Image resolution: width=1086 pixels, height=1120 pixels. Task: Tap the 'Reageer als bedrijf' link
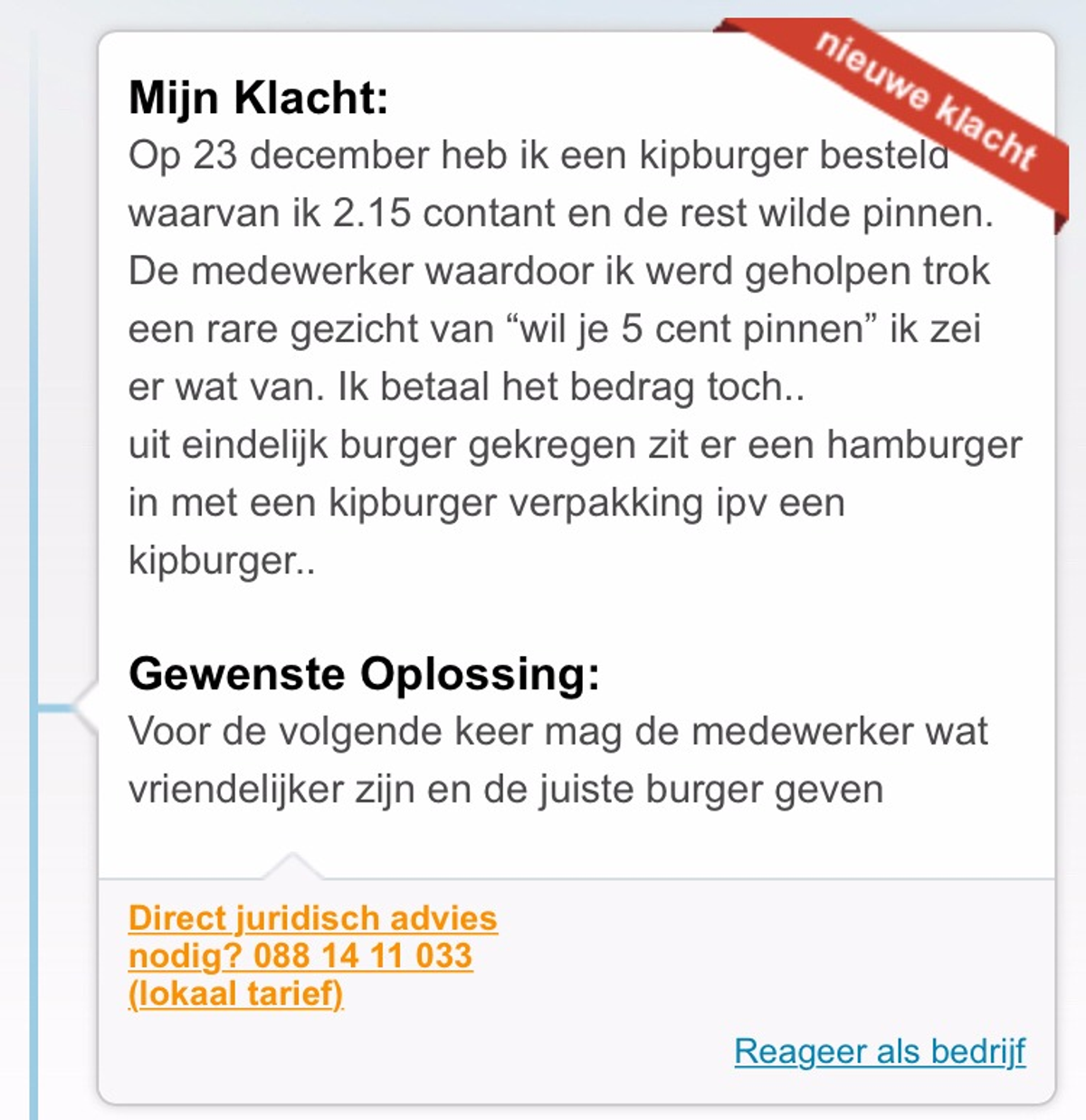click(x=879, y=1051)
